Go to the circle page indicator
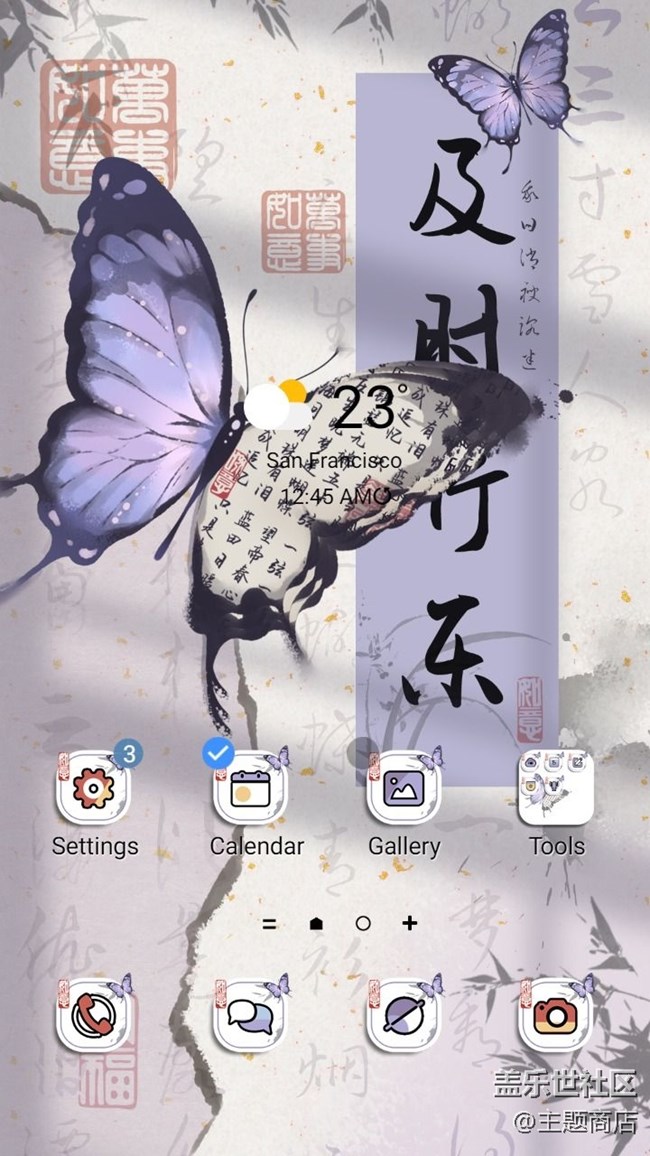Screen dimensions: 650x1156 coord(363,924)
